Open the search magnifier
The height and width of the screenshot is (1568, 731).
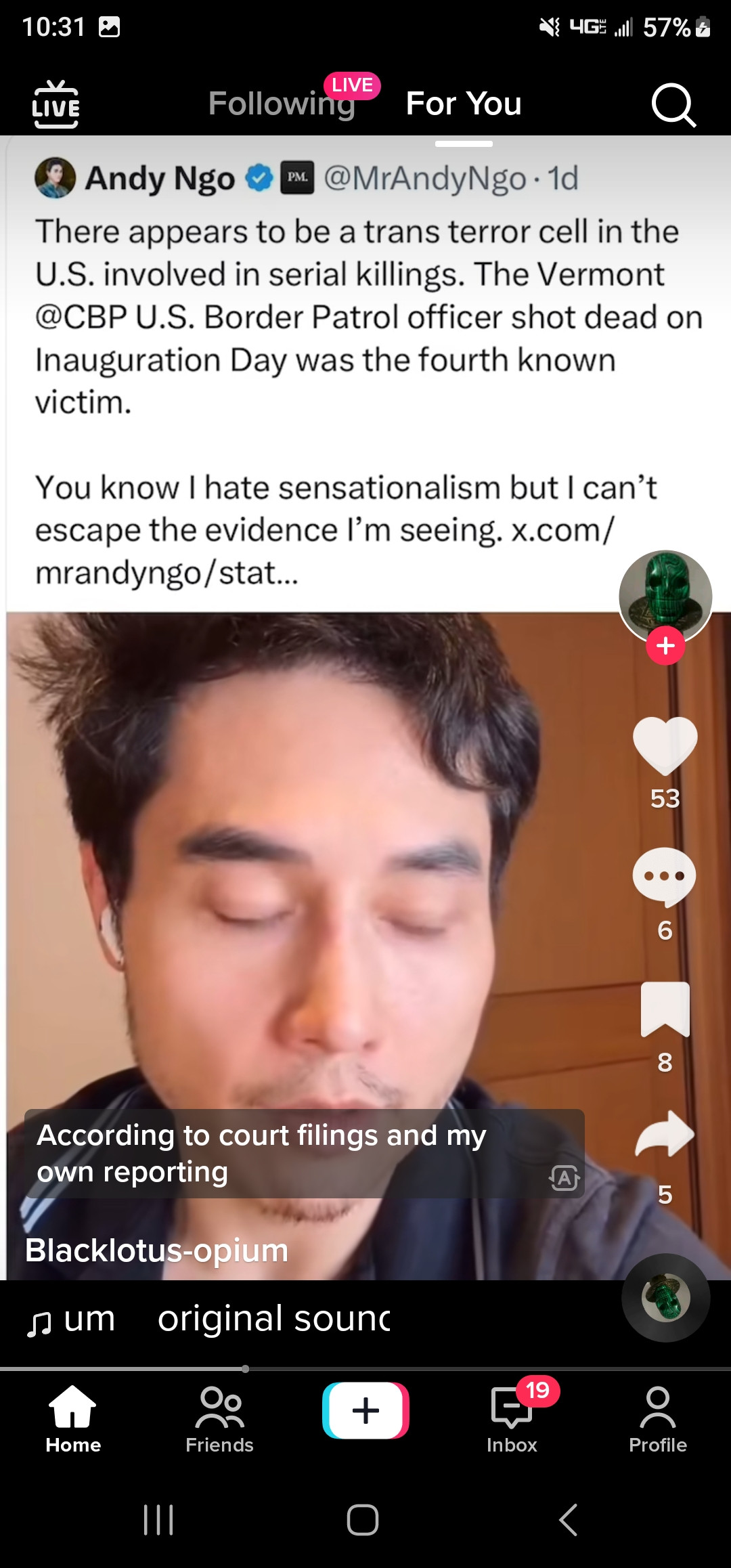click(673, 105)
